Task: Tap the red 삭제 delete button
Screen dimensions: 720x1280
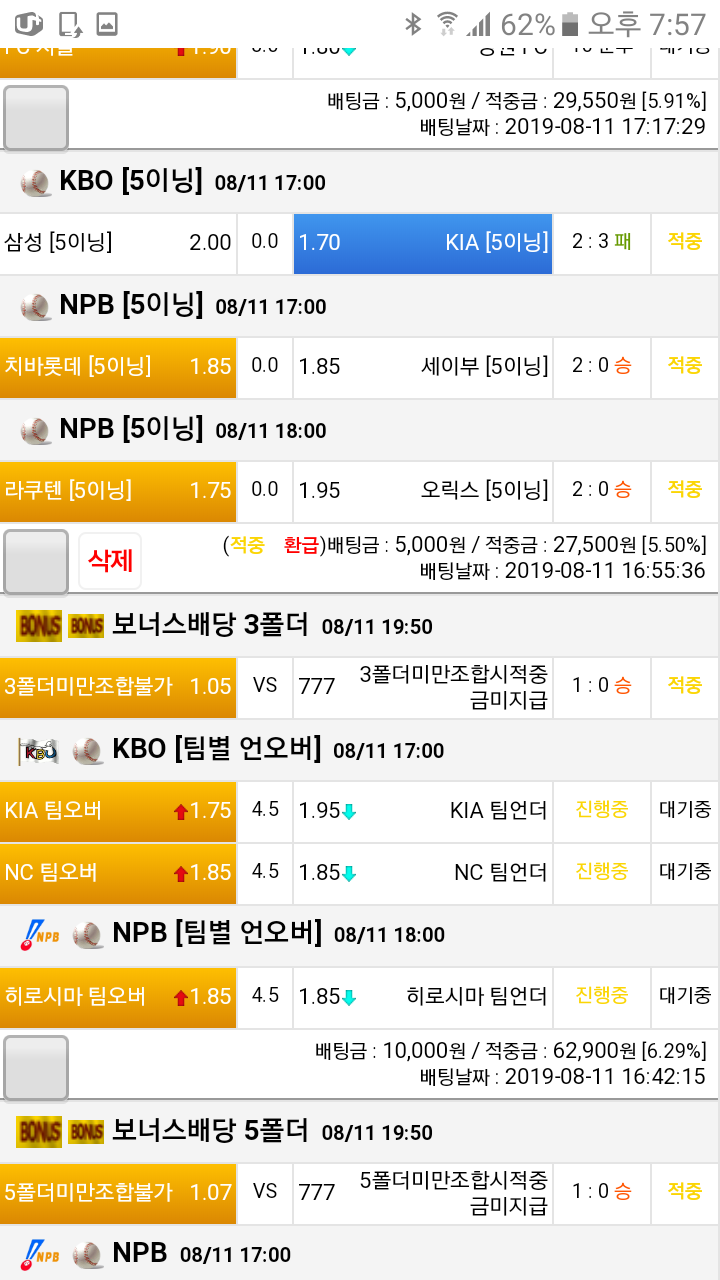Action: [110, 560]
